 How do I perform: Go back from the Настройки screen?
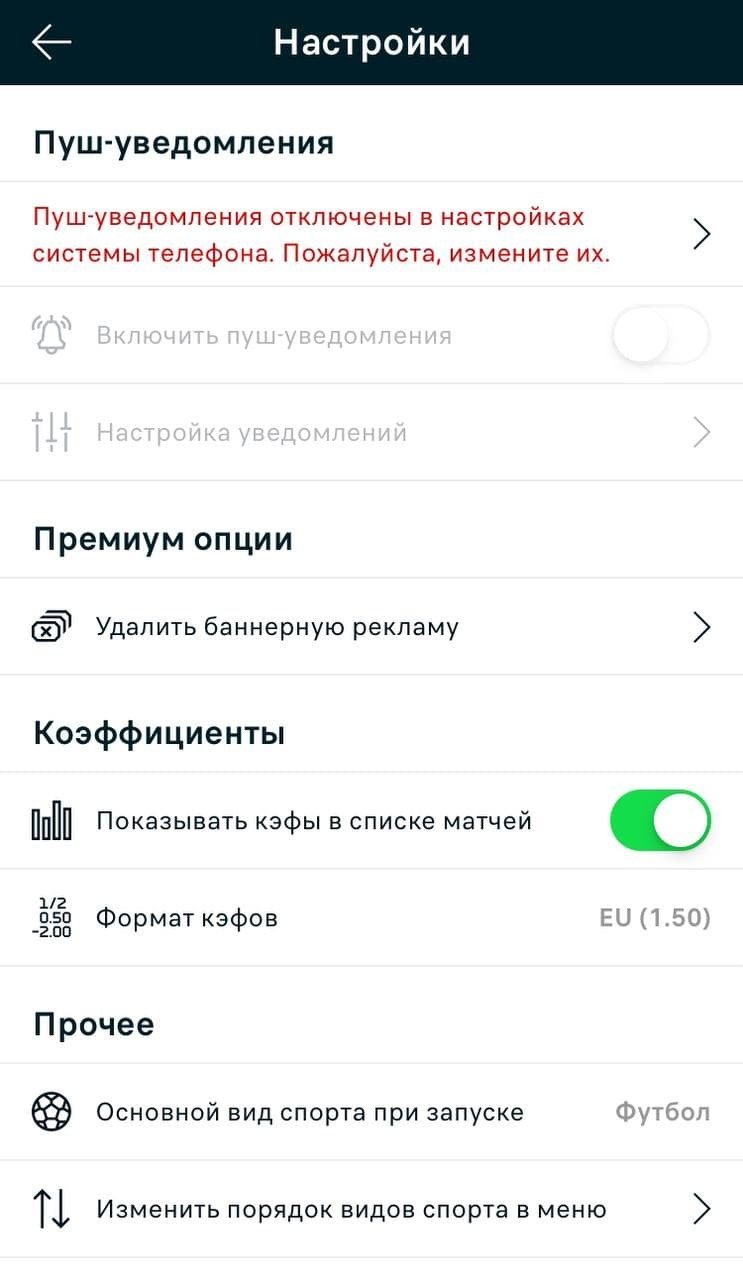51,42
